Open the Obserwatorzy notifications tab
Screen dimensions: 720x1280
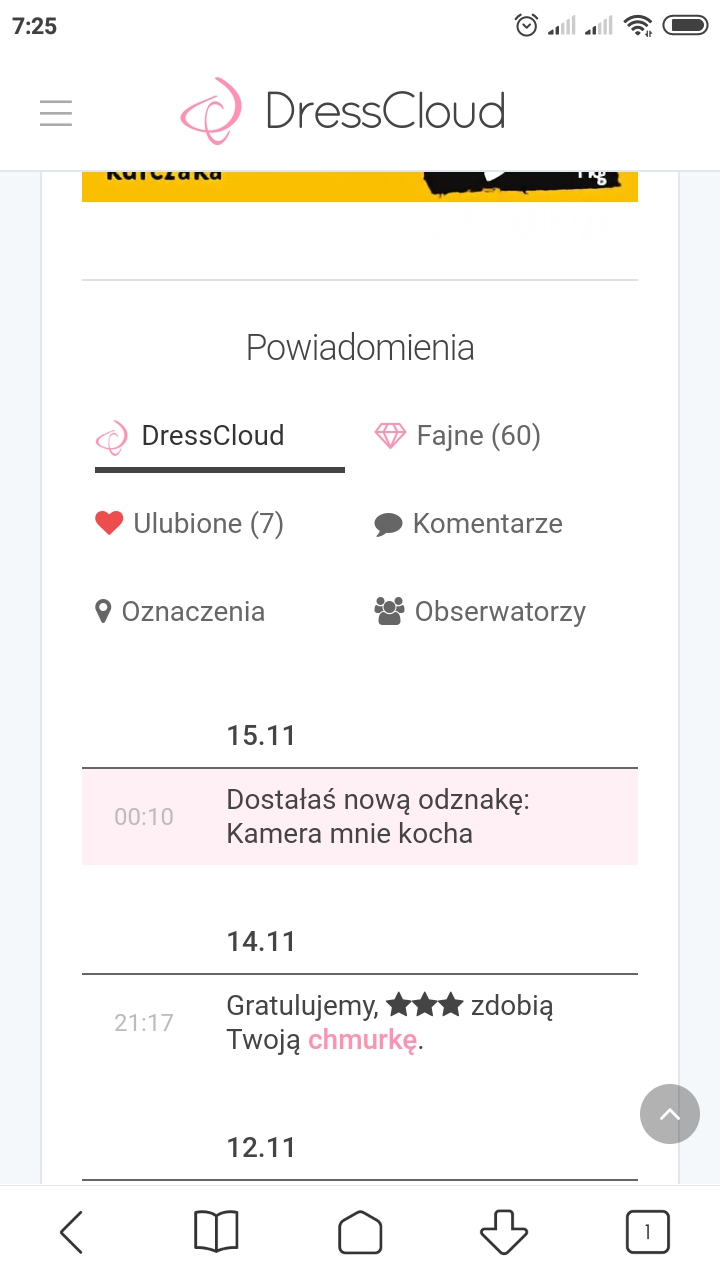pyautogui.click(x=480, y=611)
